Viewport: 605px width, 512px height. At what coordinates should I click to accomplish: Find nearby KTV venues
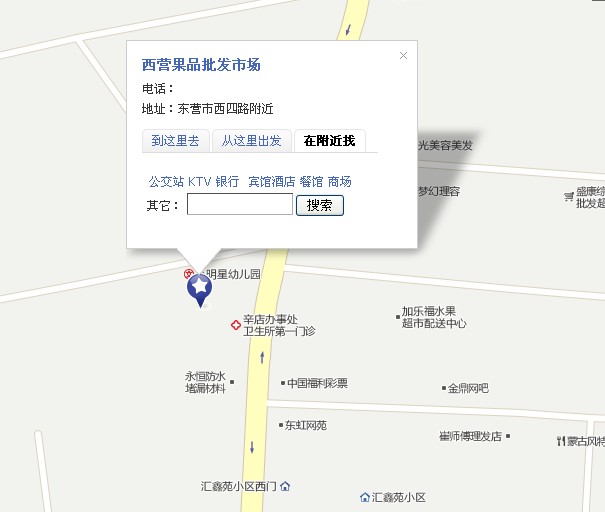tap(200, 182)
